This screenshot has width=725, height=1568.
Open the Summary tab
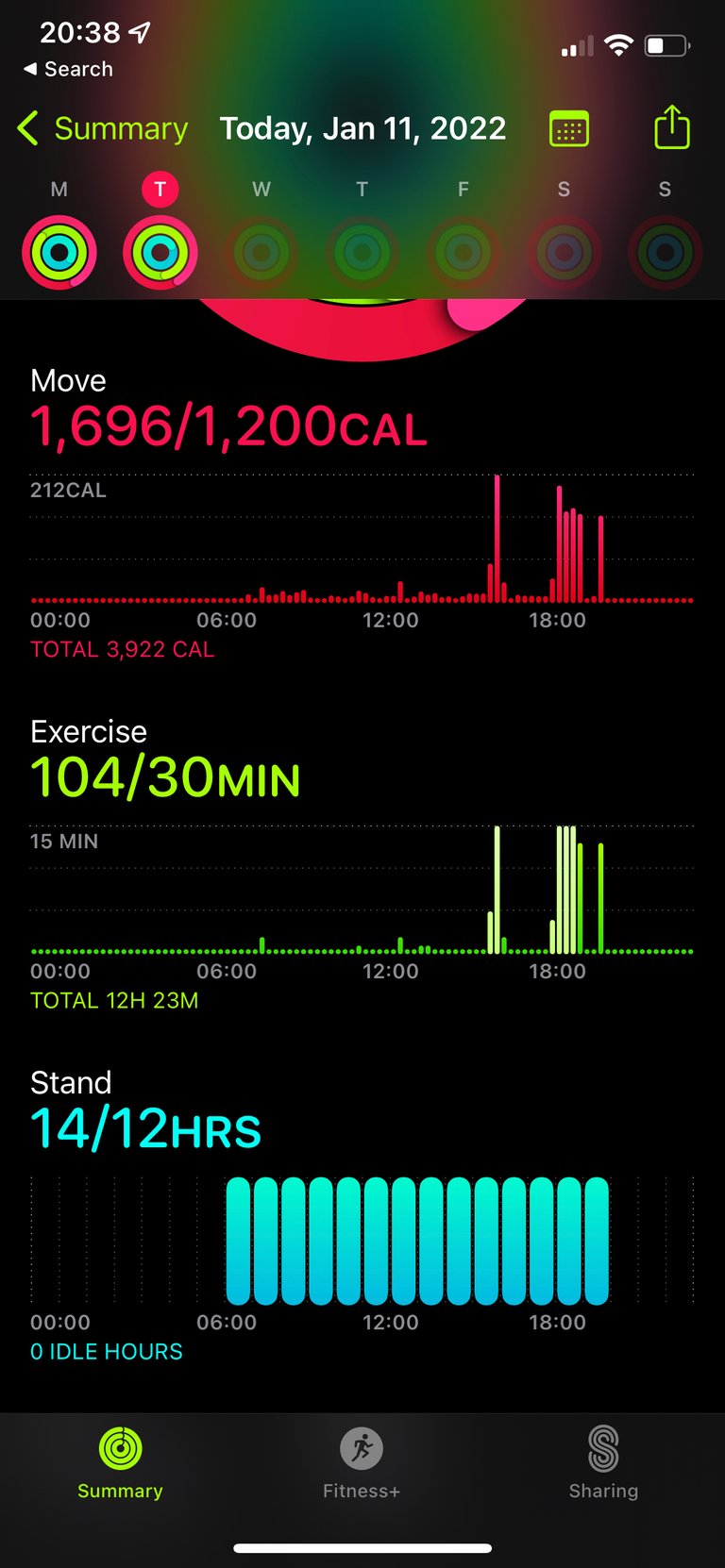pos(120,1463)
